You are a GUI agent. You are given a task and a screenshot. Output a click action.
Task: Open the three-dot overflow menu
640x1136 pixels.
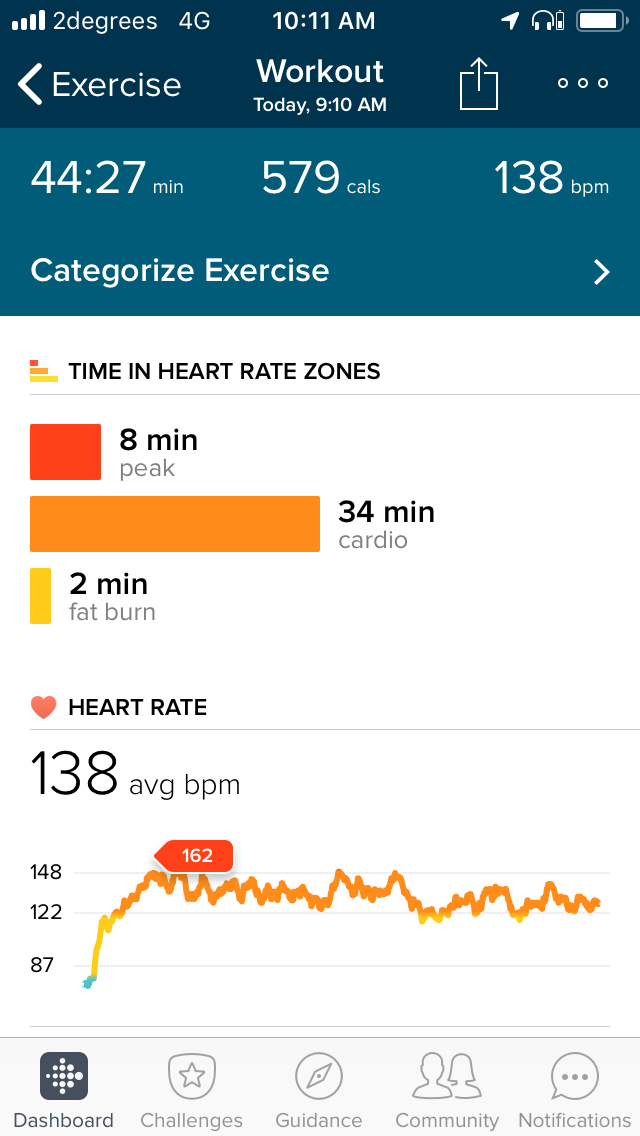(583, 84)
